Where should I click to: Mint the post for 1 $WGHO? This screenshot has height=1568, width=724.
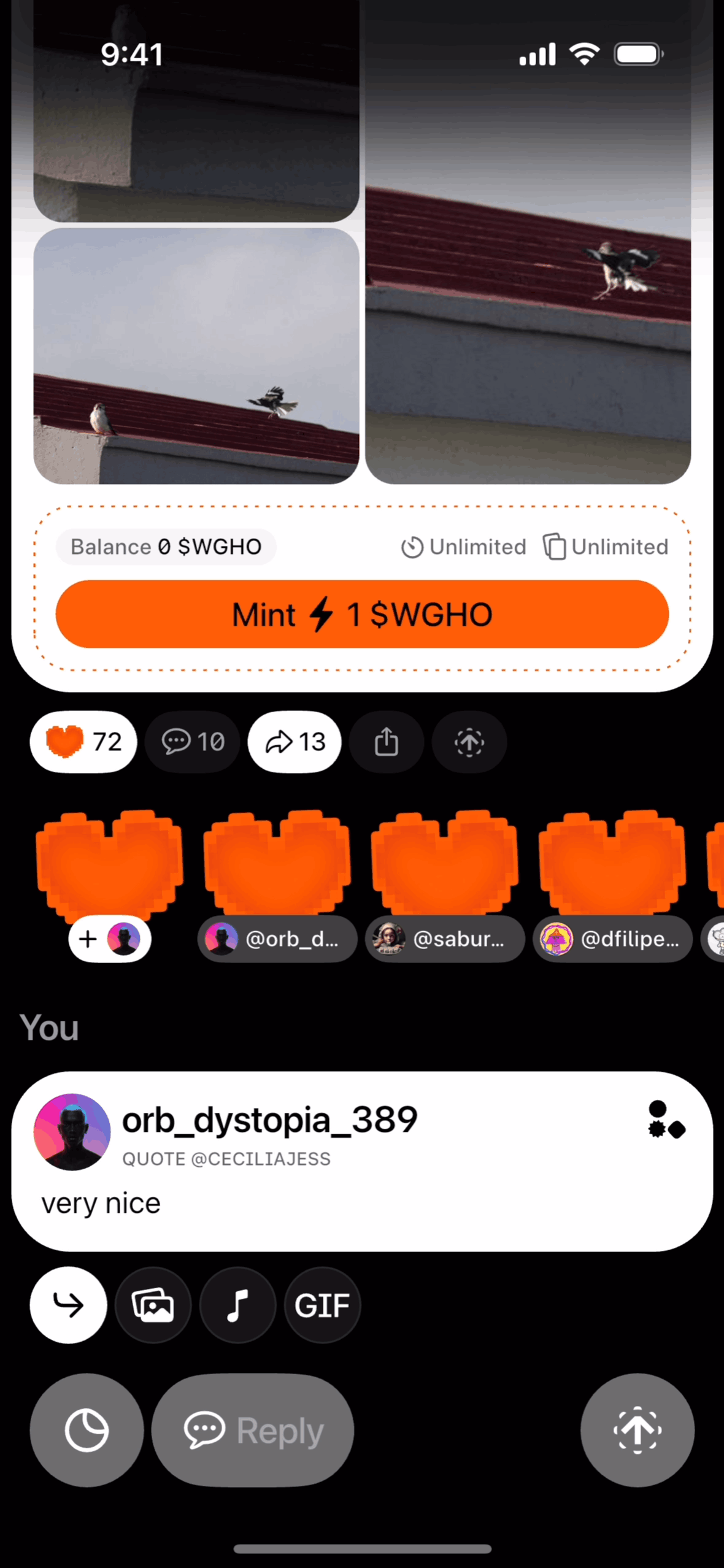click(362, 614)
